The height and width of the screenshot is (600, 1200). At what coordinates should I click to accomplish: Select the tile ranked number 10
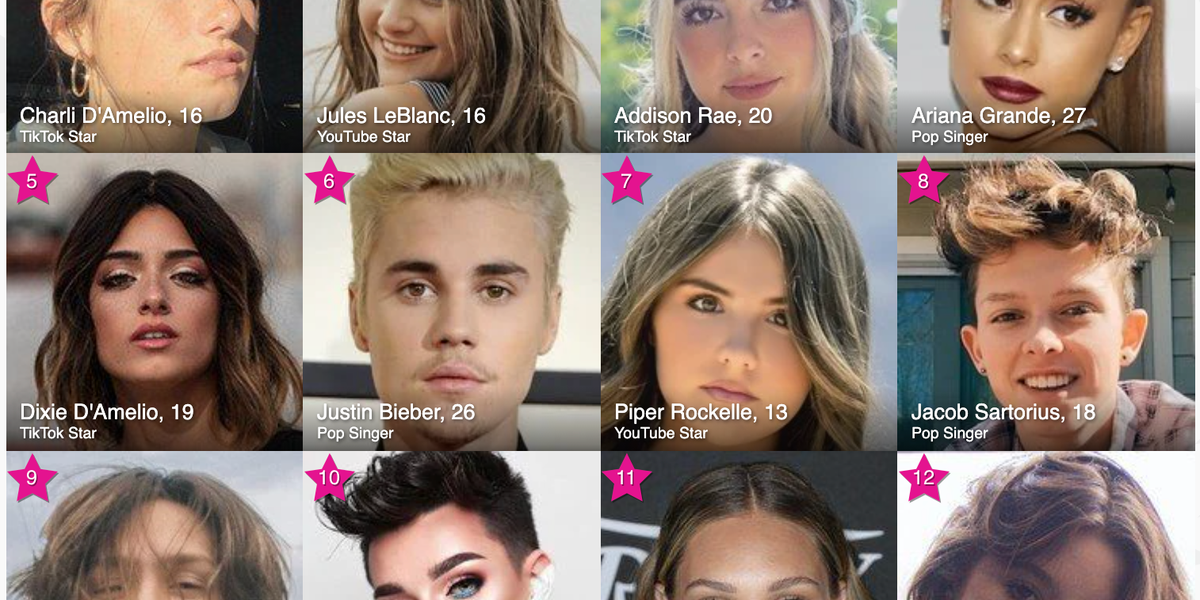[451, 530]
